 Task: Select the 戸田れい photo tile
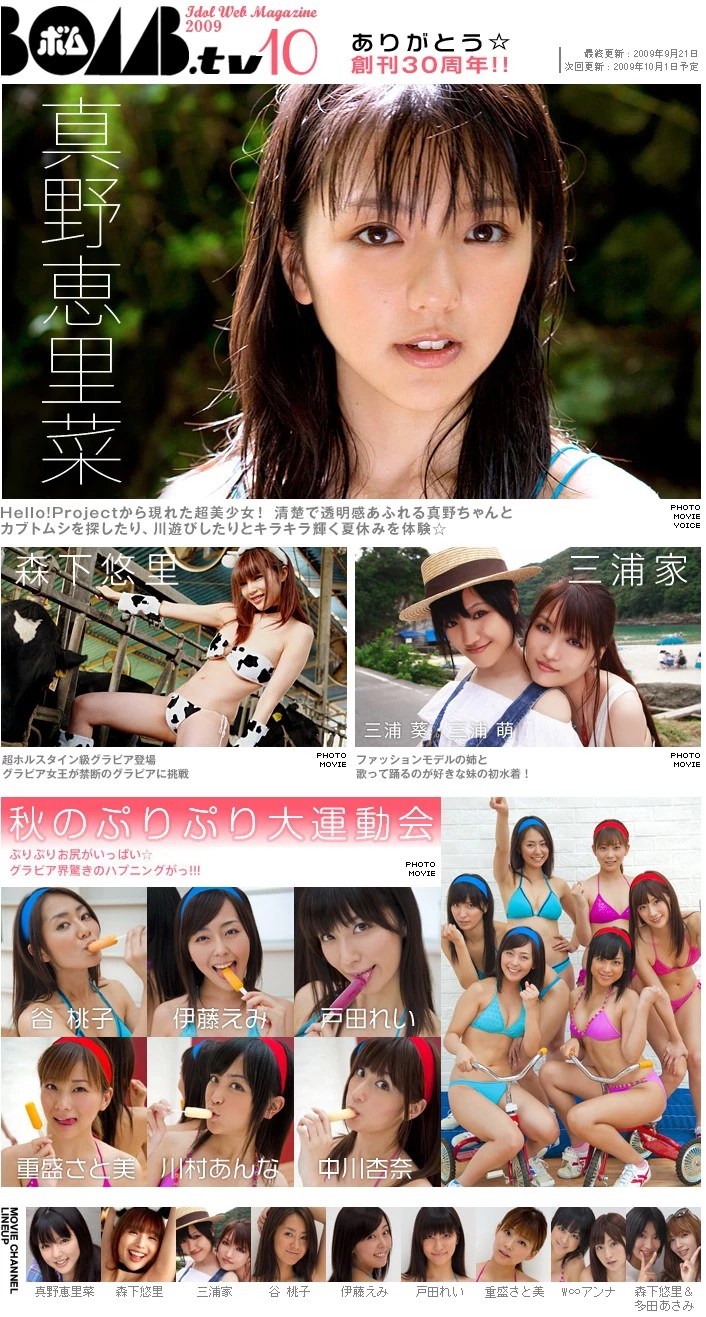[367, 961]
